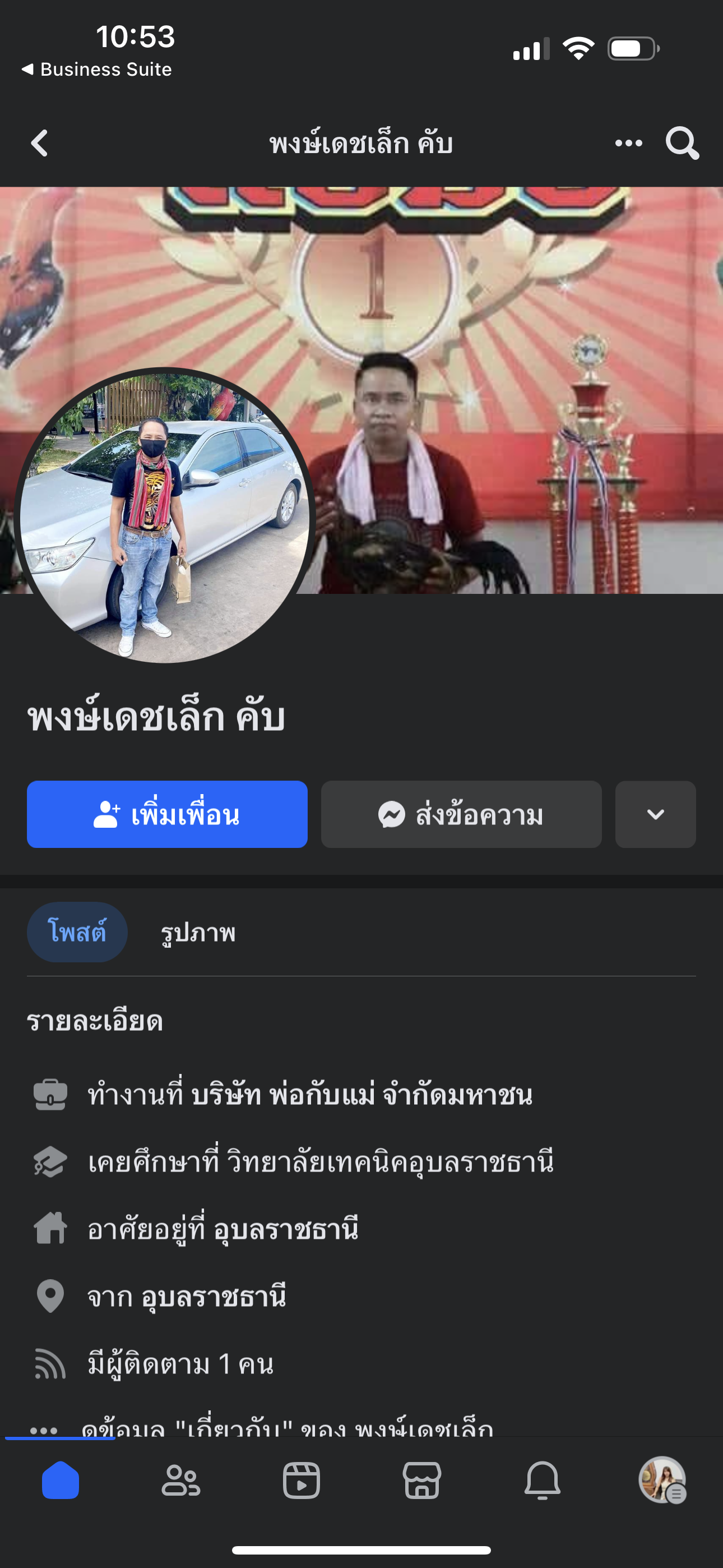Viewport: 723px width, 1568px height.
Task: Open the three-dot profile options menu
Action: [x=628, y=144]
